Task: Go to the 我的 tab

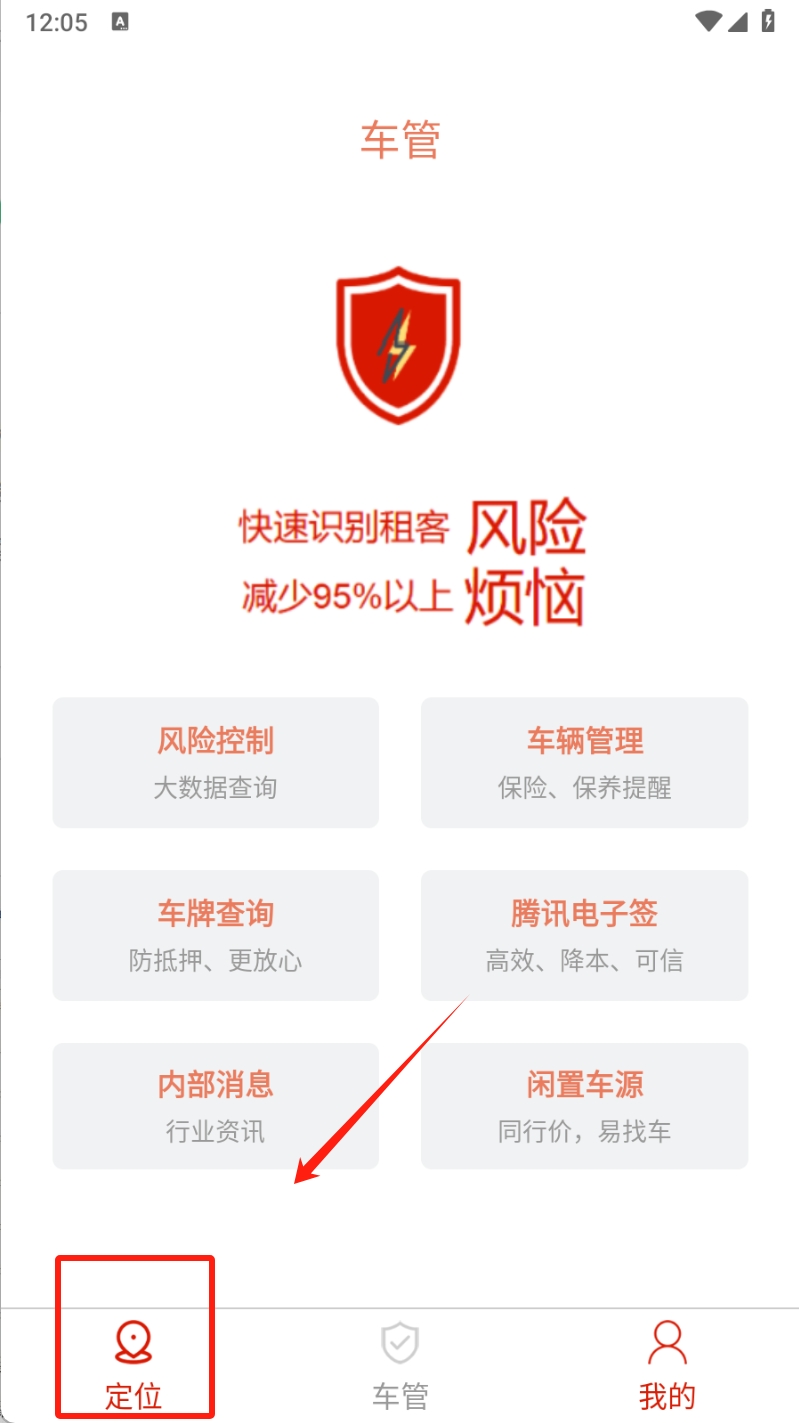Action: pyautogui.click(x=666, y=1365)
